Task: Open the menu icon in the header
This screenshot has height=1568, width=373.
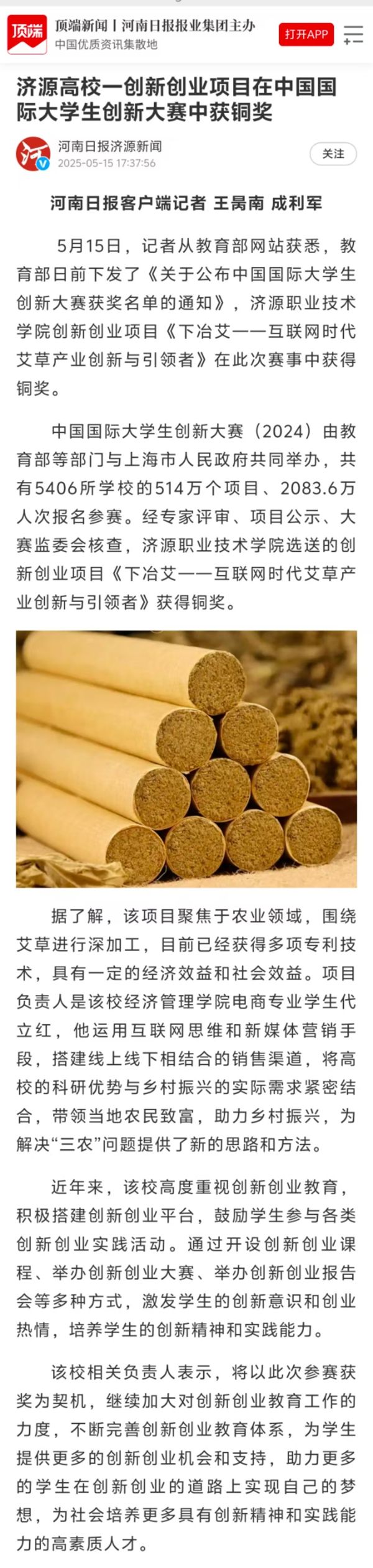Action: tap(353, 35)
